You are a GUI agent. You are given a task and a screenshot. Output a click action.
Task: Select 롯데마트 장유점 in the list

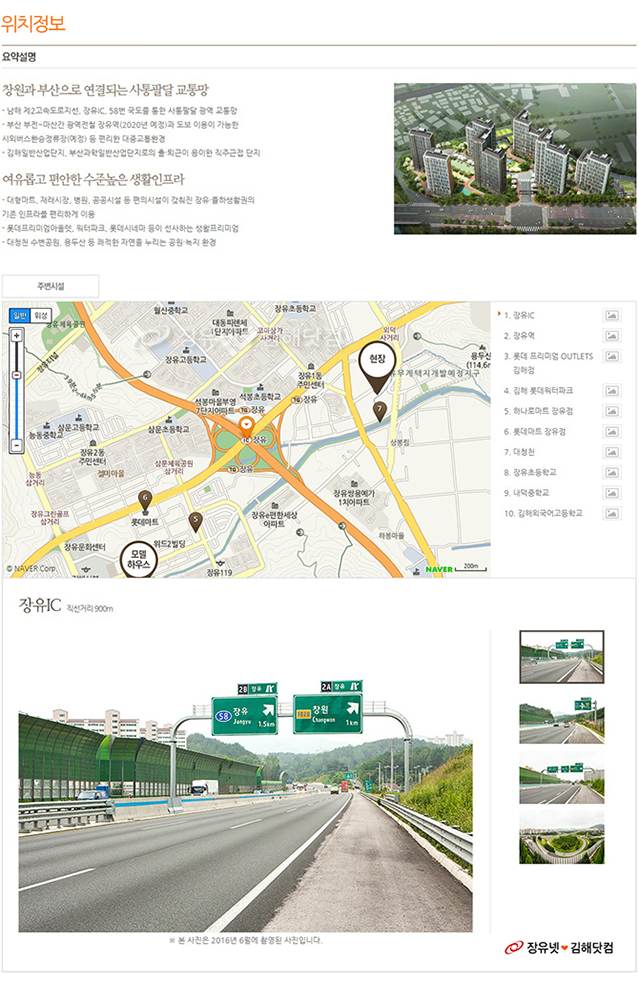[534, 431]
